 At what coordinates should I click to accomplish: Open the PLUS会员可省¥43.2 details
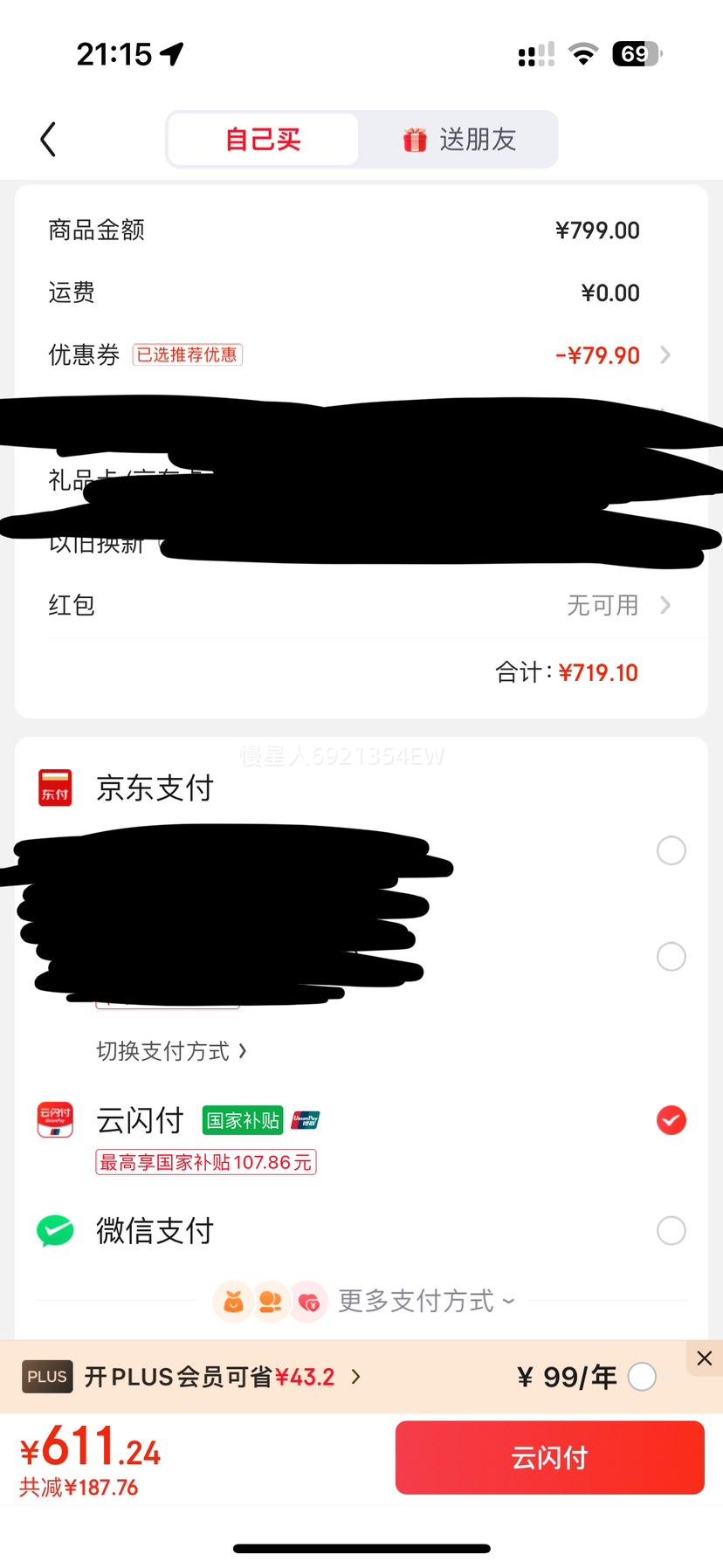(x=223, y=1377)
